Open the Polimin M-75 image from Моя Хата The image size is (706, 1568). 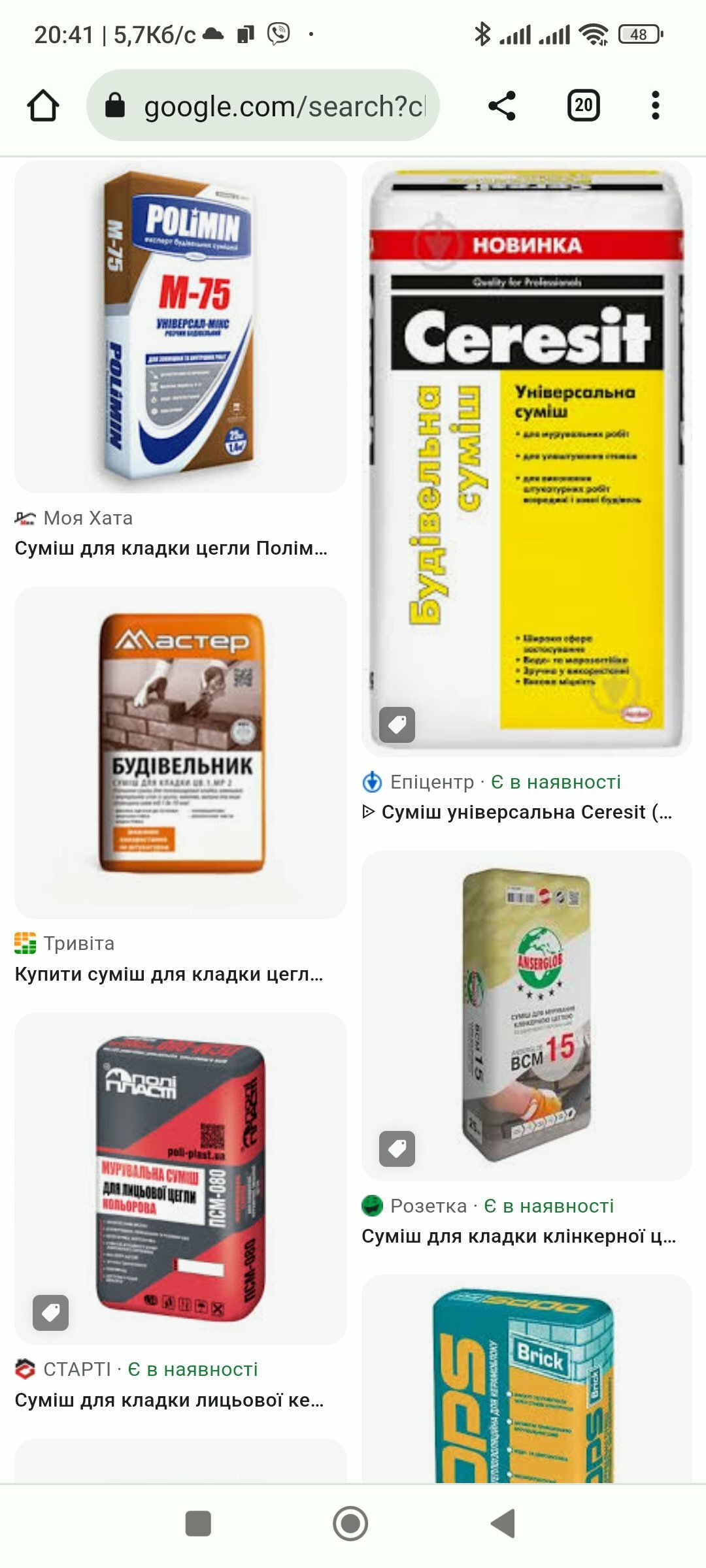[x=180, y=327]
